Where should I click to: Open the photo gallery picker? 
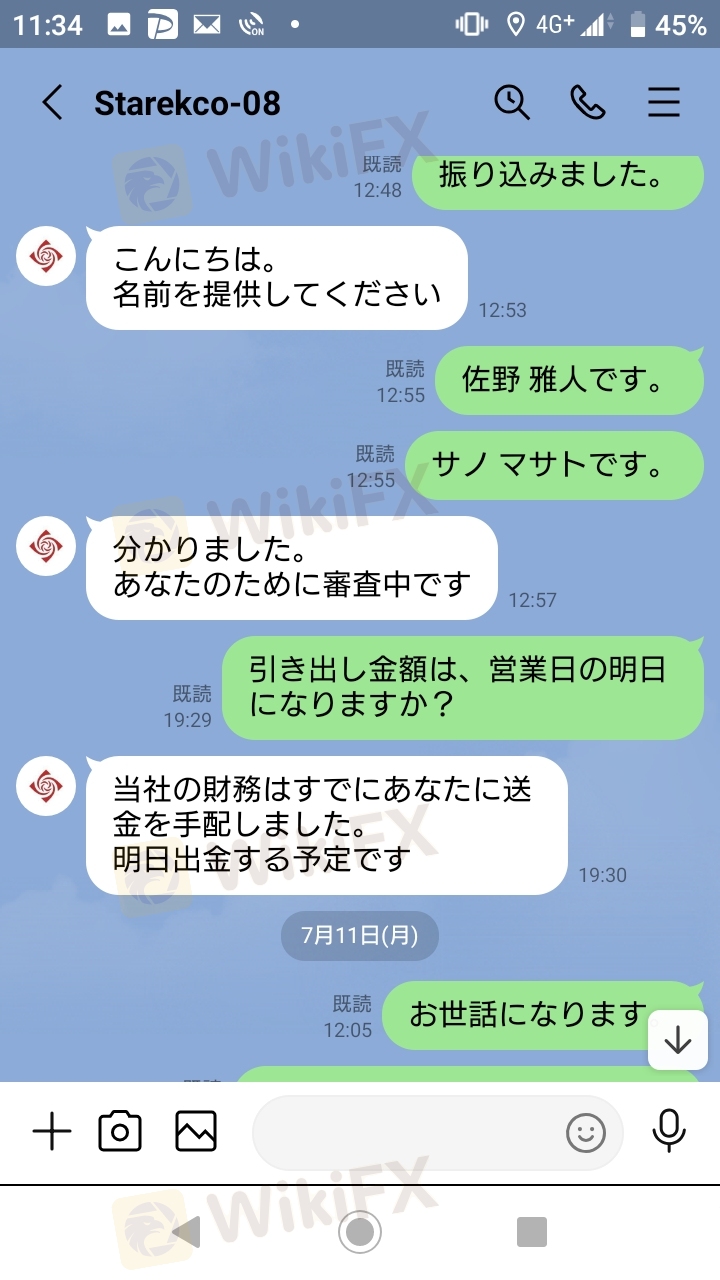point(196,1132)
